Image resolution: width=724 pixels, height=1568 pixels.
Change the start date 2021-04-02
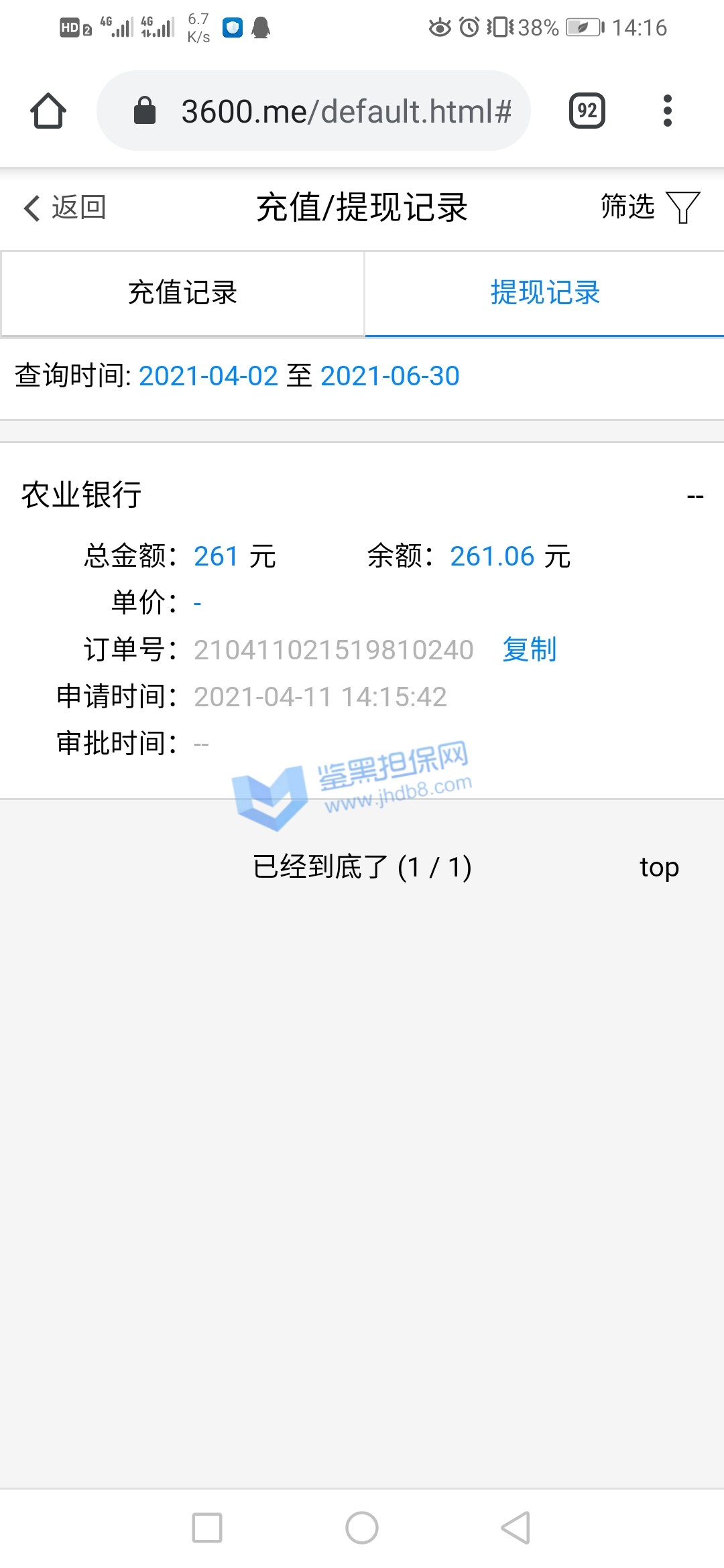(208, 376)
